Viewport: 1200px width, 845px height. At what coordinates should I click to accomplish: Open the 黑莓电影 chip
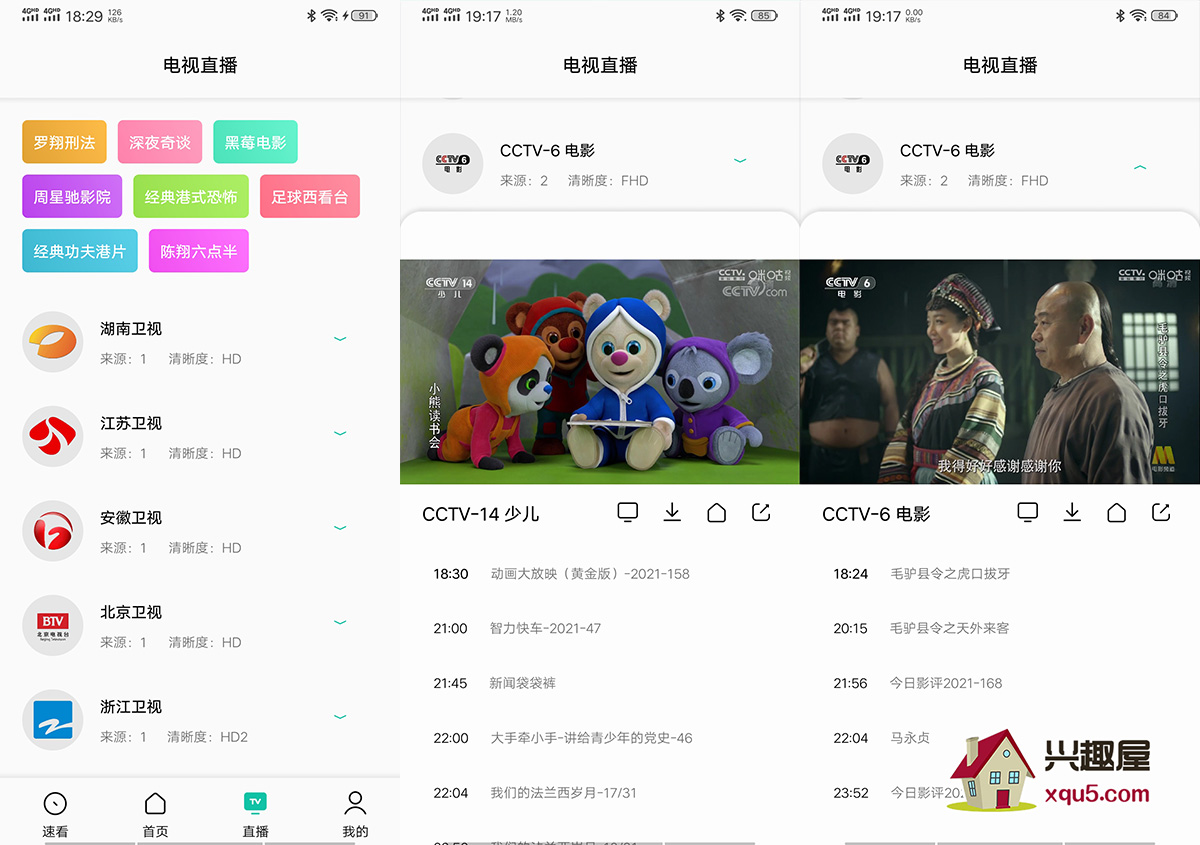(x=255, y=143)
